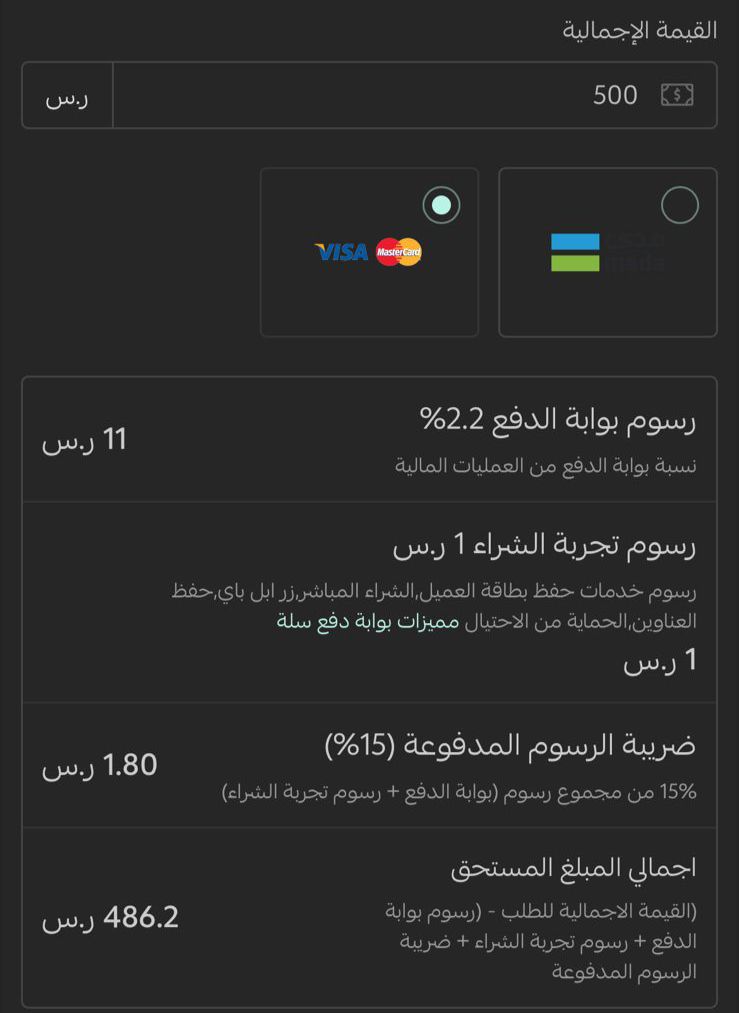Open the مميزات بوابة دفع سلة link

coord(367,622)
